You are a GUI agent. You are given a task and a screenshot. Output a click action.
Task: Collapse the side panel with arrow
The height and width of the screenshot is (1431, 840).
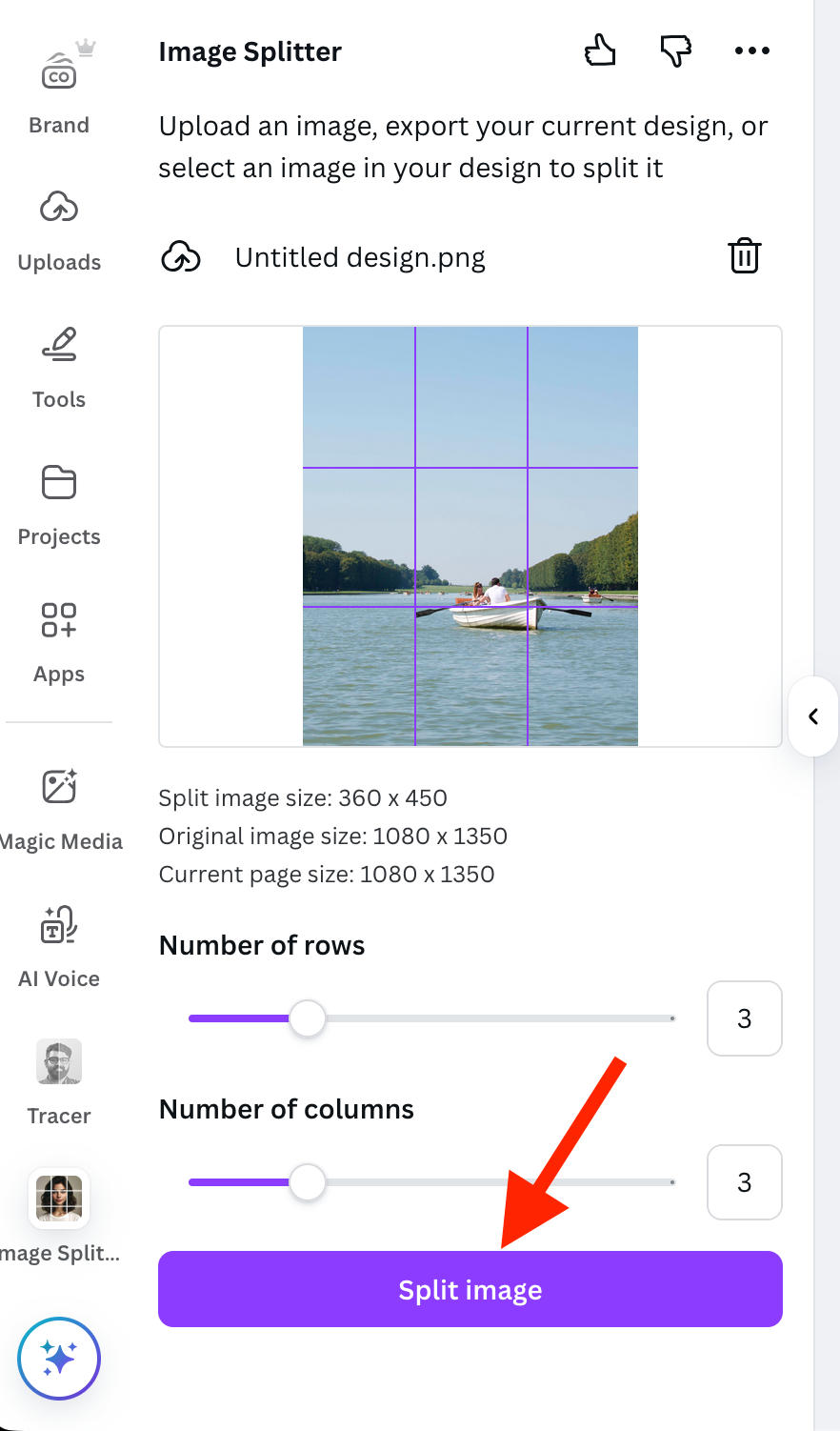click(x=813, y=716)
